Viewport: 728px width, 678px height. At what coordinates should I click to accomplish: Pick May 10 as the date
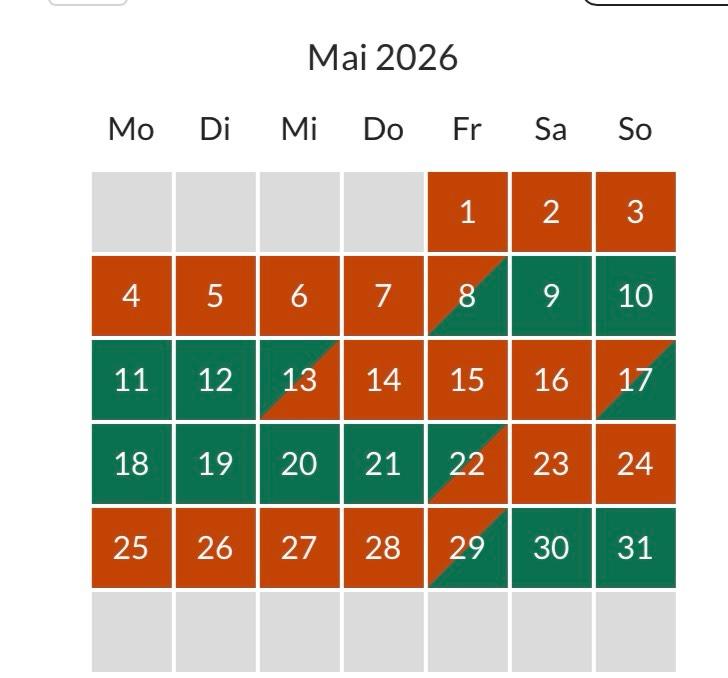[x=635, y=296]
